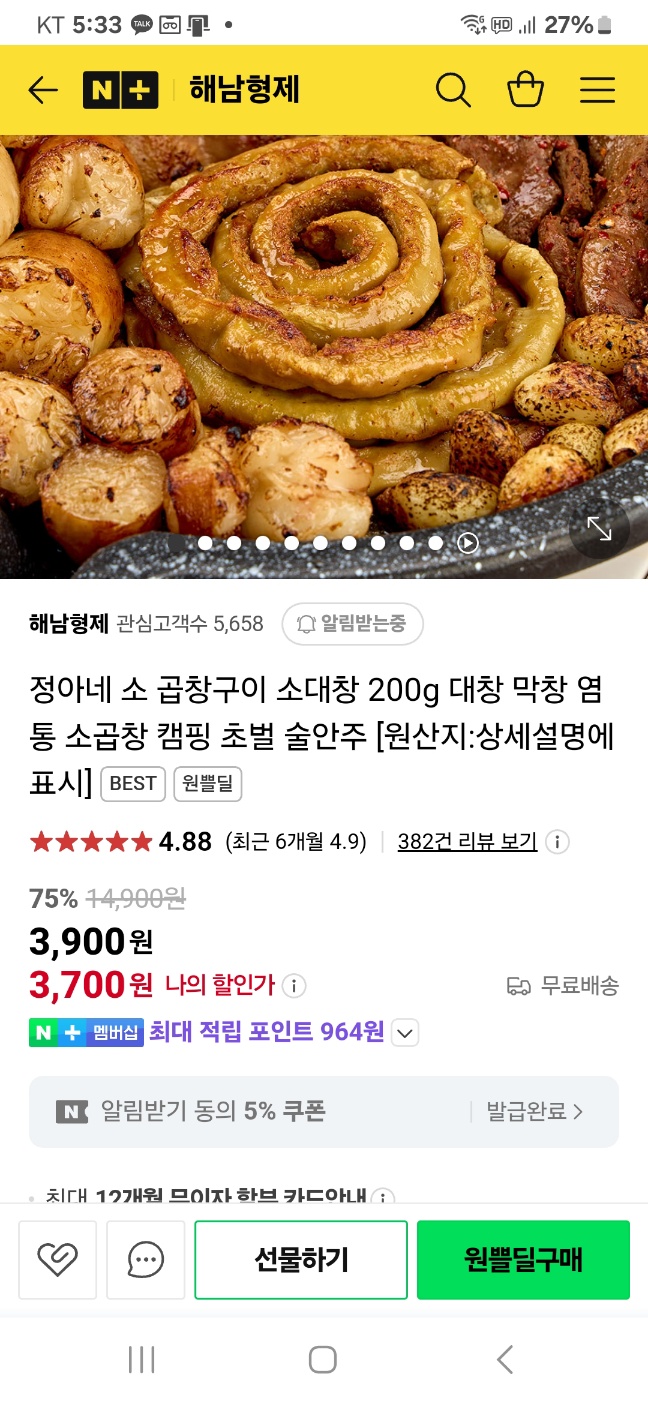The width and height of the screenshot is (648, 1404).
Task: Open the search icon in header
Action: (x=453, y=91)
